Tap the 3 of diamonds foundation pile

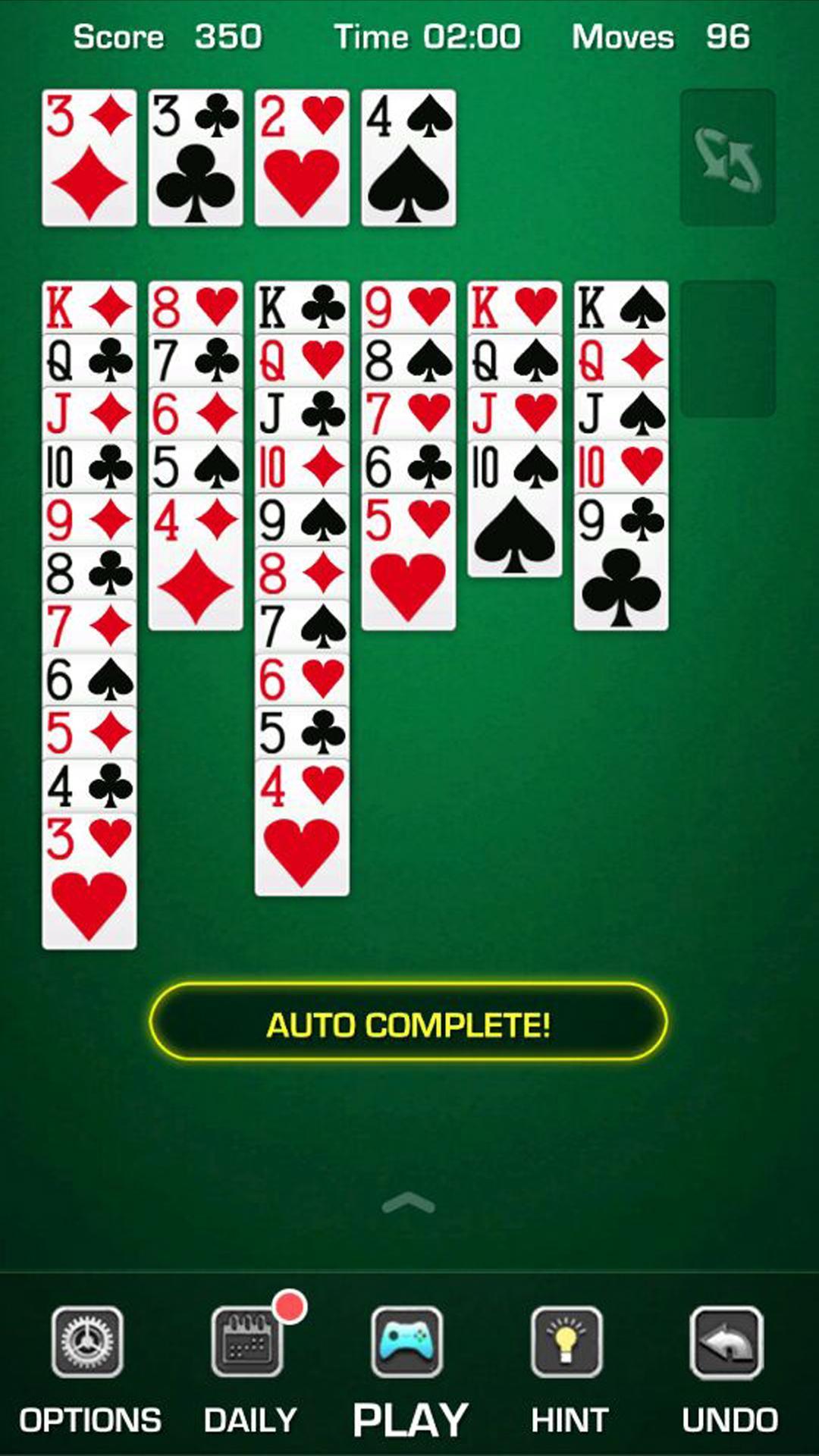tap(89, 158)
